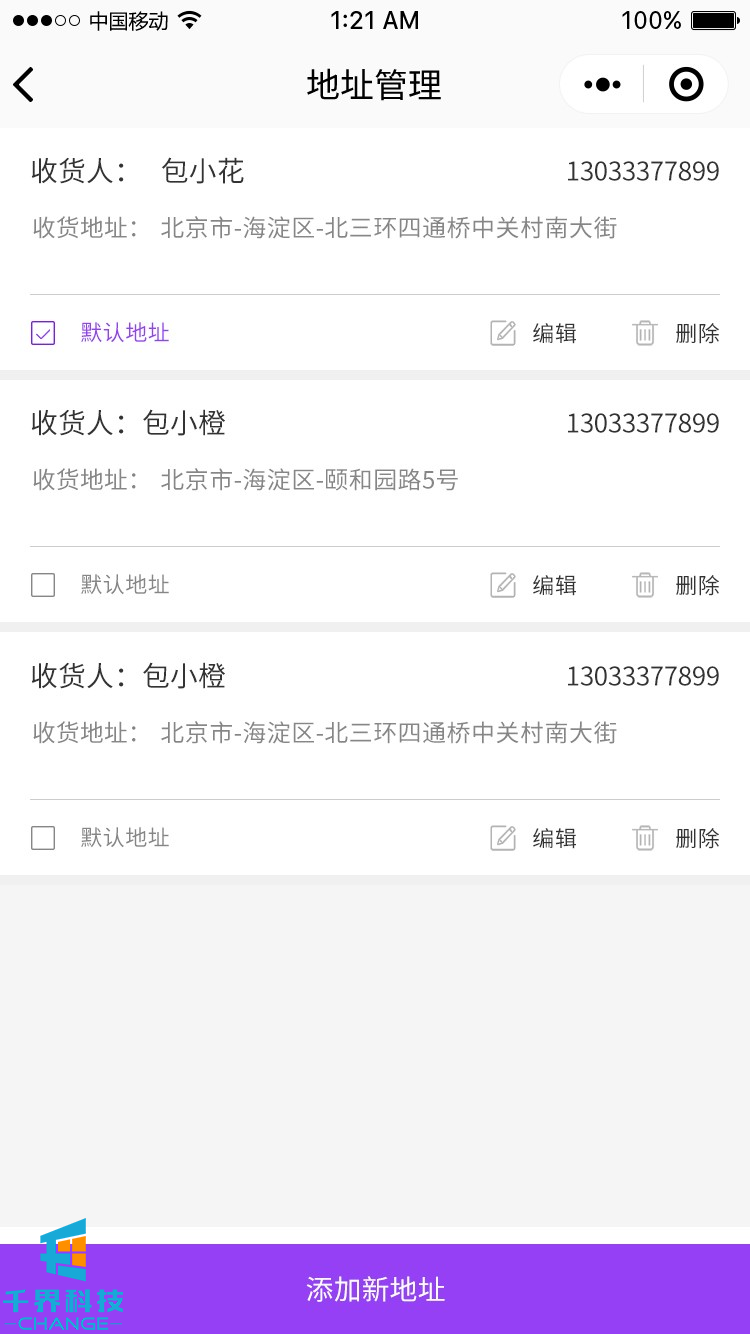Edit 包小橙's 中关村南大街 address

pos(534,838)
